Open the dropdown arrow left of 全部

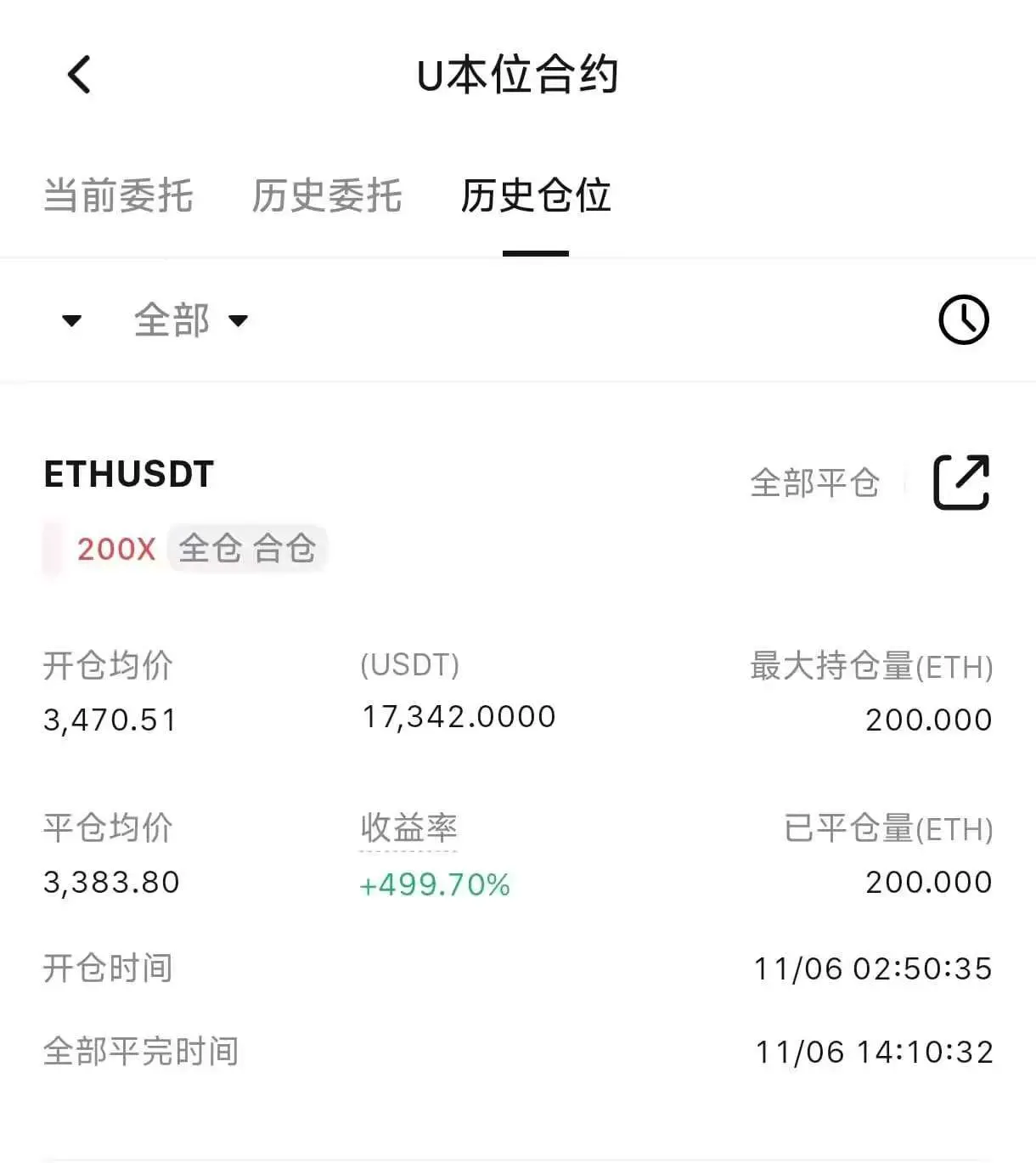[72, 320]
